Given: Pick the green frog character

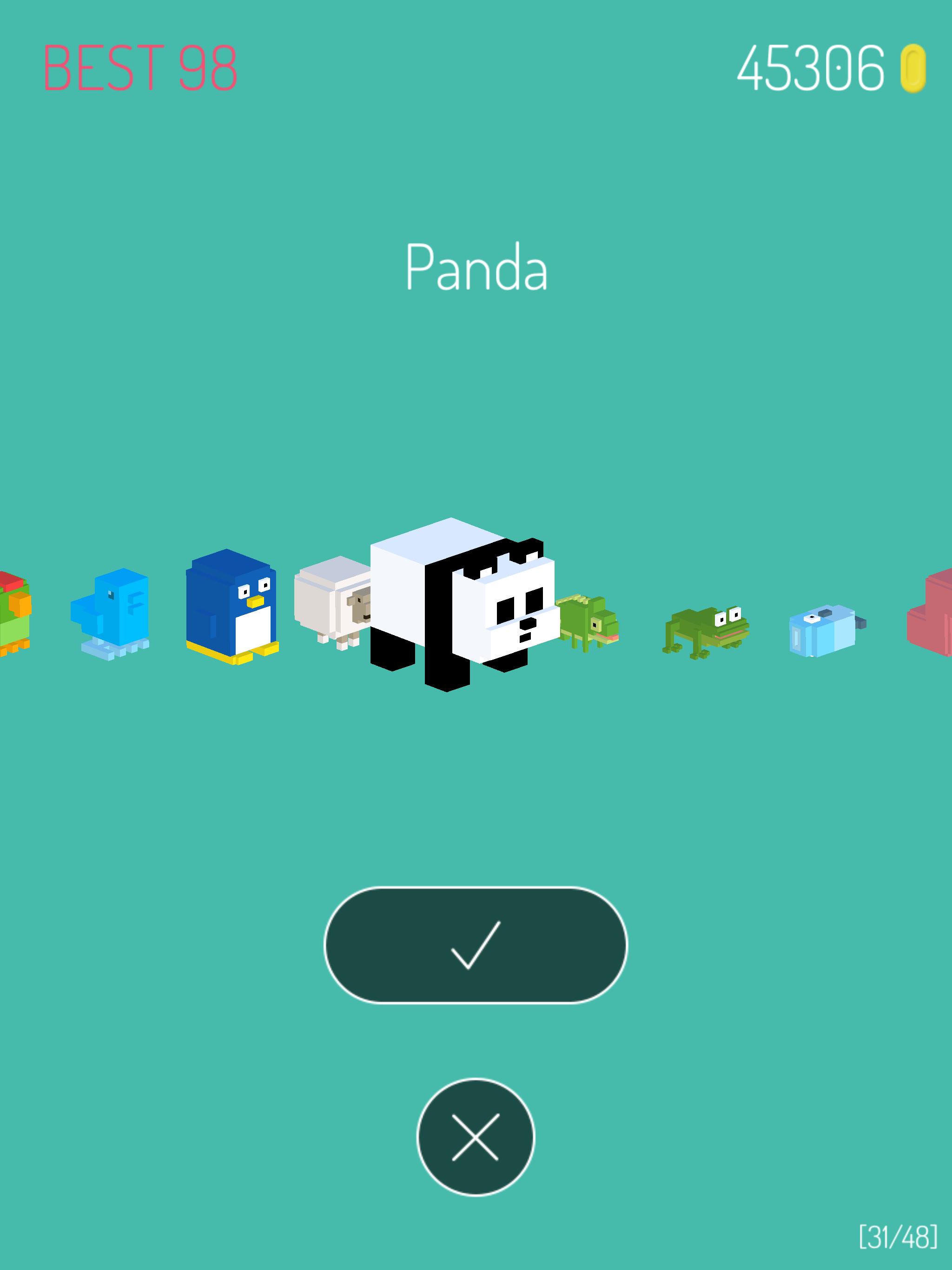Looking at the screenshot, I should [705, 632].
